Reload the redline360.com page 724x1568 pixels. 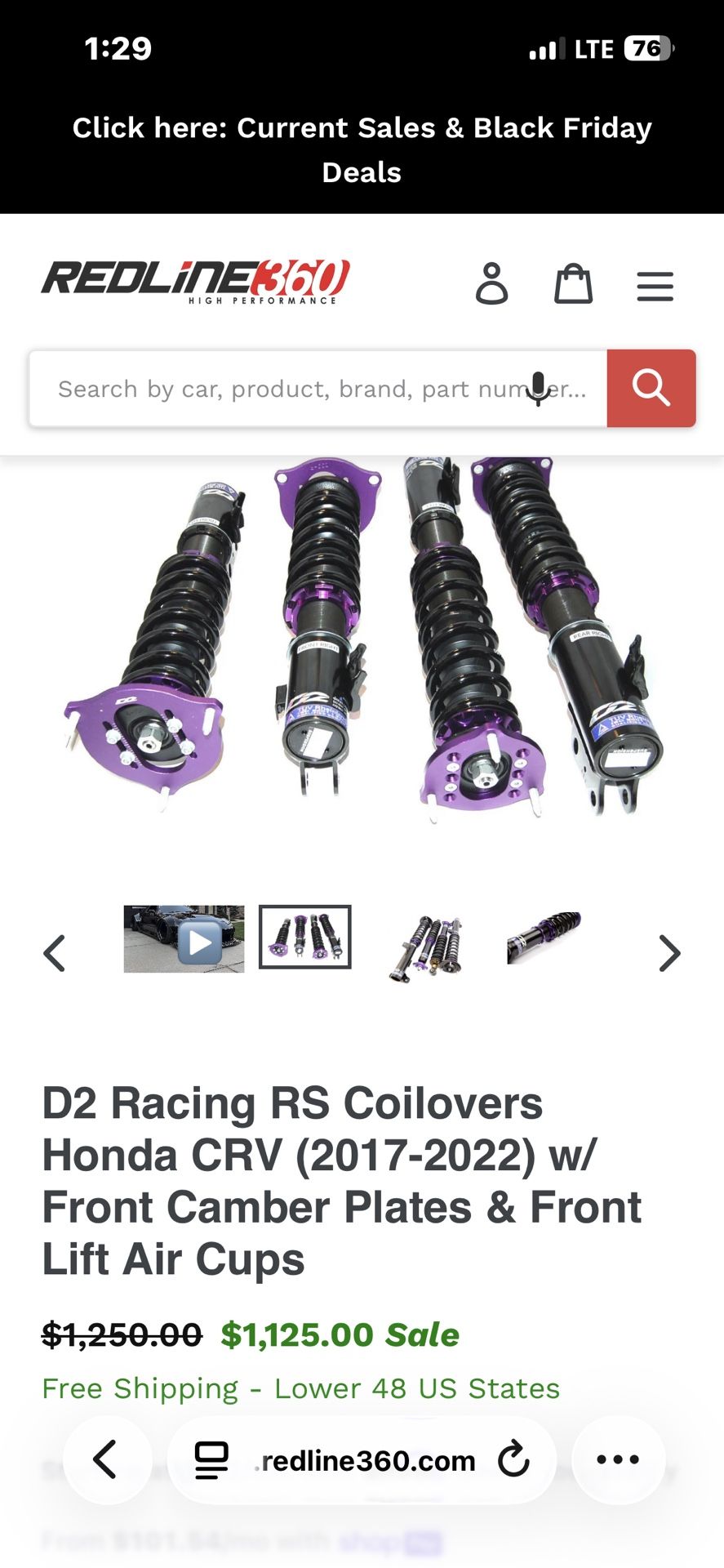514,1459
